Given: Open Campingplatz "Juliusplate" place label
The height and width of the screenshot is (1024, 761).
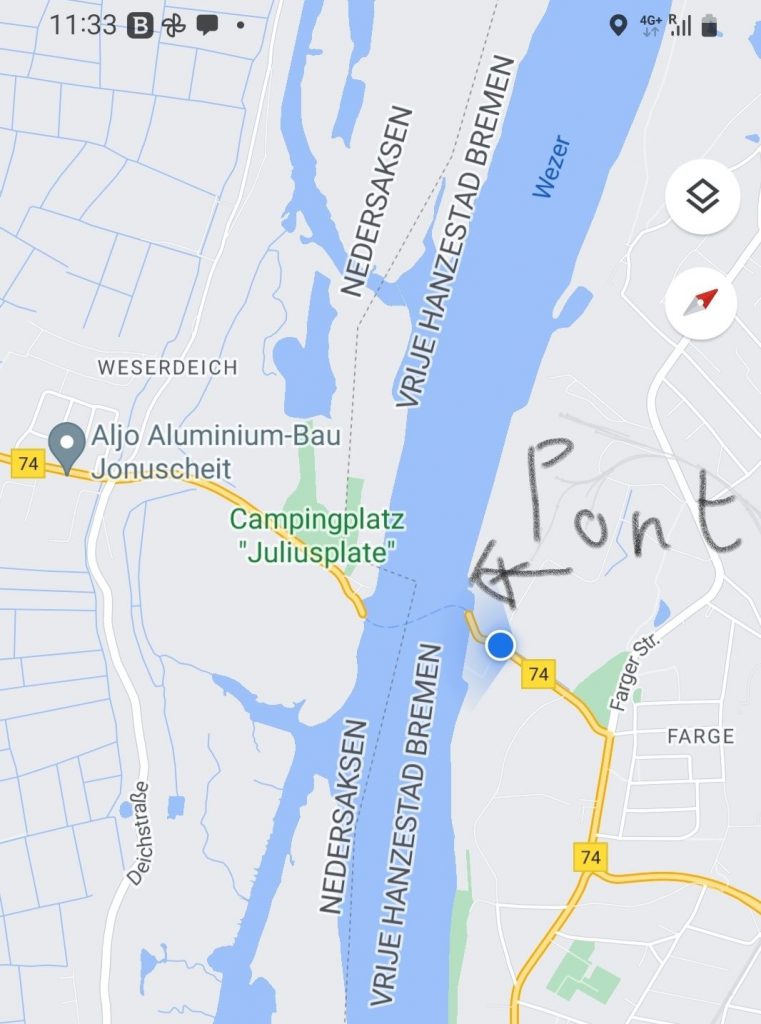Looking at the screenshot, I should point(317,535).
